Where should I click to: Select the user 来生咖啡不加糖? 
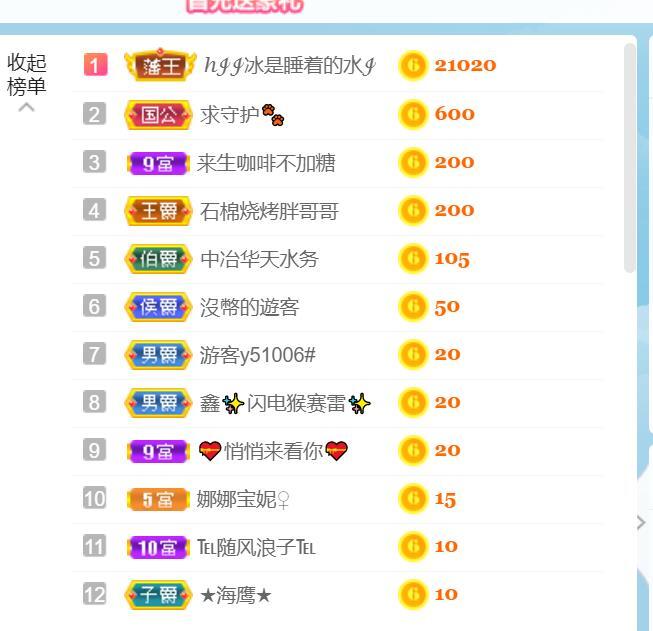266,163
